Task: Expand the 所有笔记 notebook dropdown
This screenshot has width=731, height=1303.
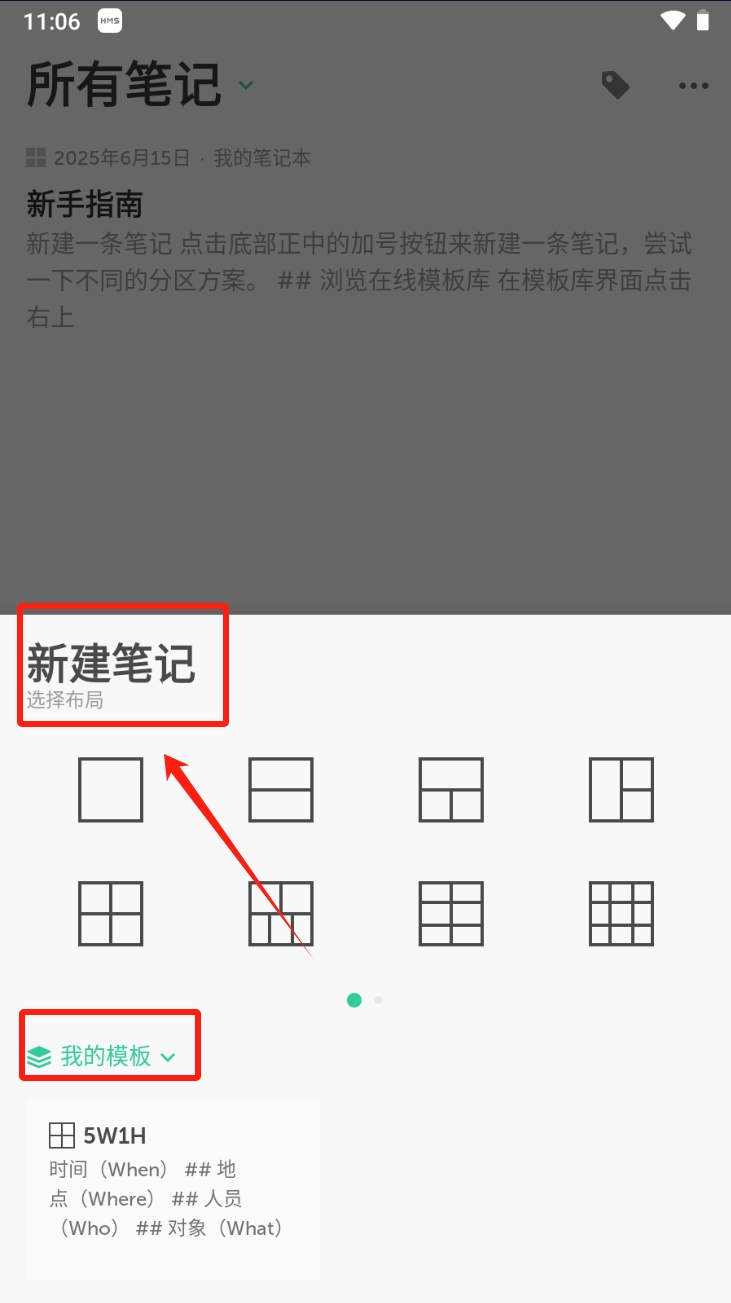Action: [246, 86]
